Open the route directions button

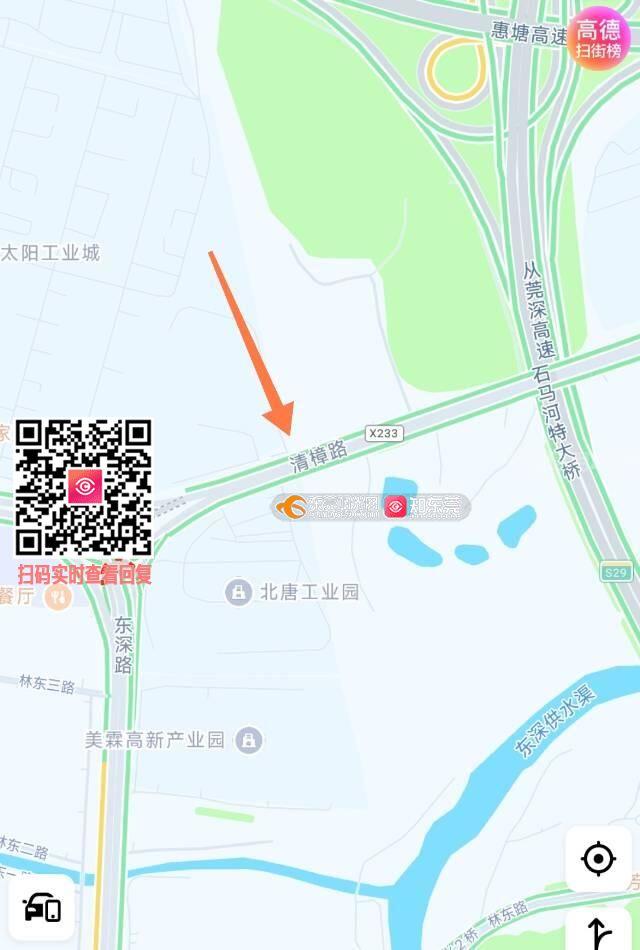point(599,932)
